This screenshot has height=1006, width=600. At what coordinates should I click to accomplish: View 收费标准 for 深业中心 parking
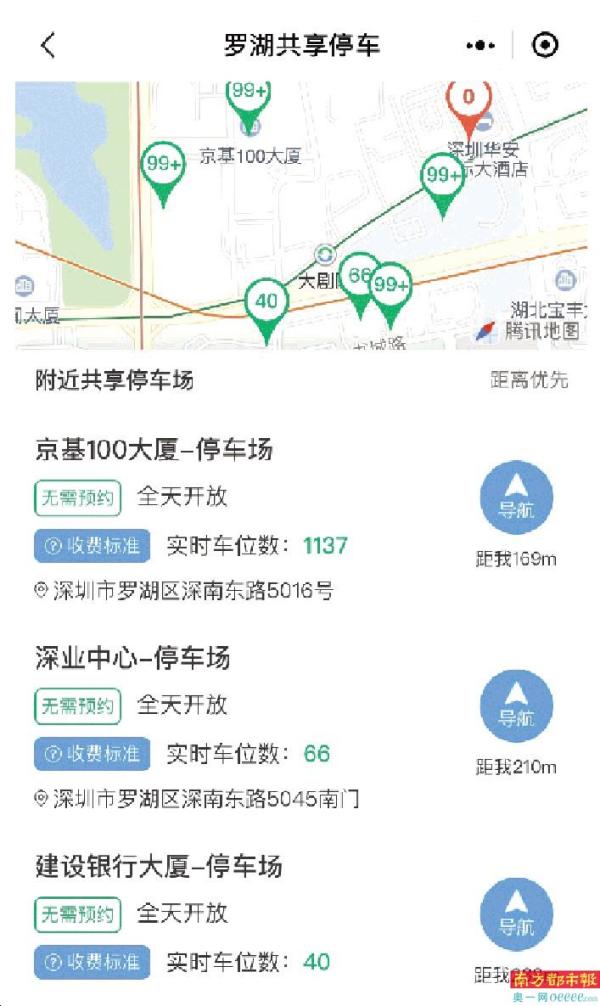pyautogui.click(x=93, y=753)
